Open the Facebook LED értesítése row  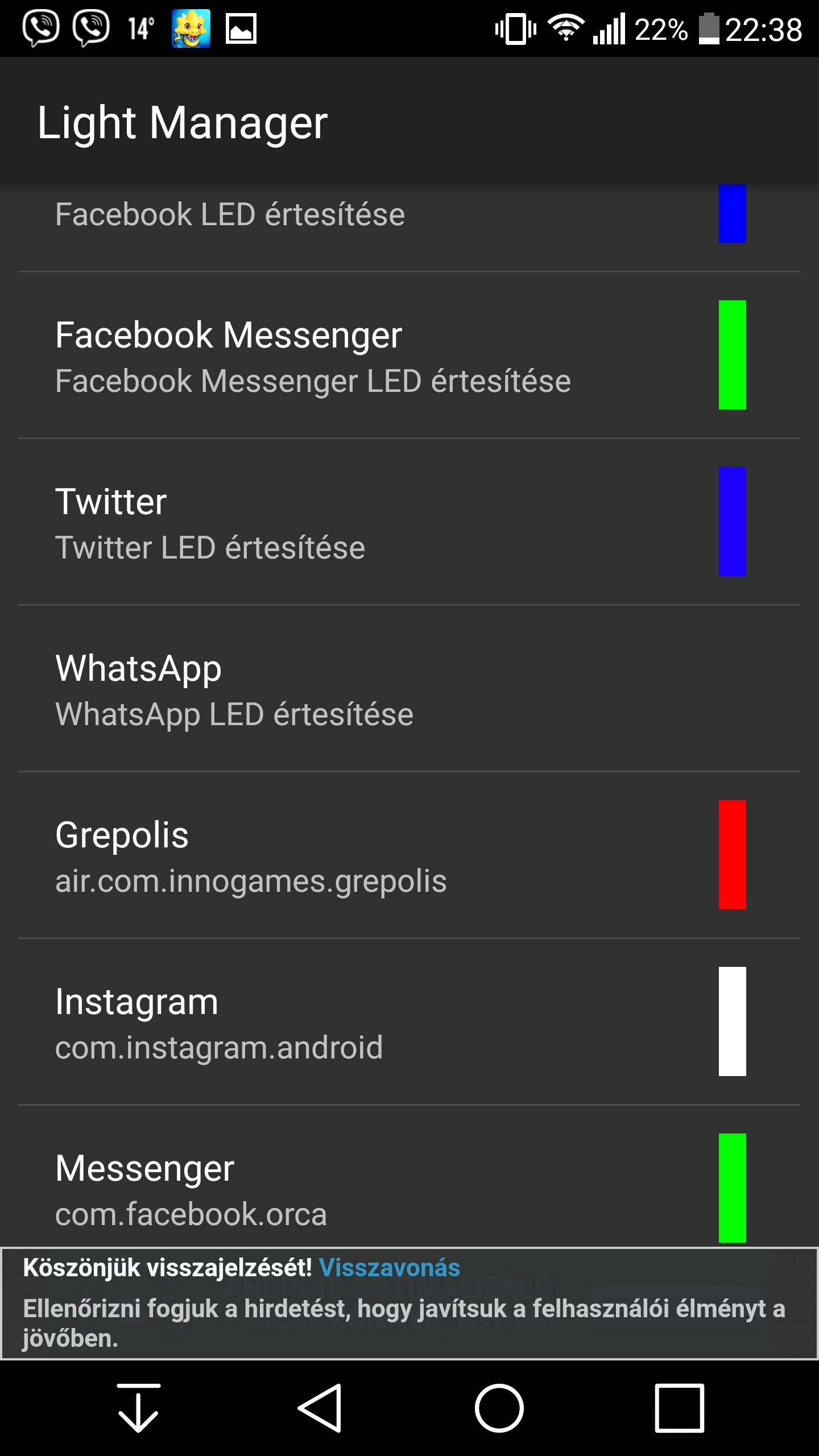click(x=409, y=227)
